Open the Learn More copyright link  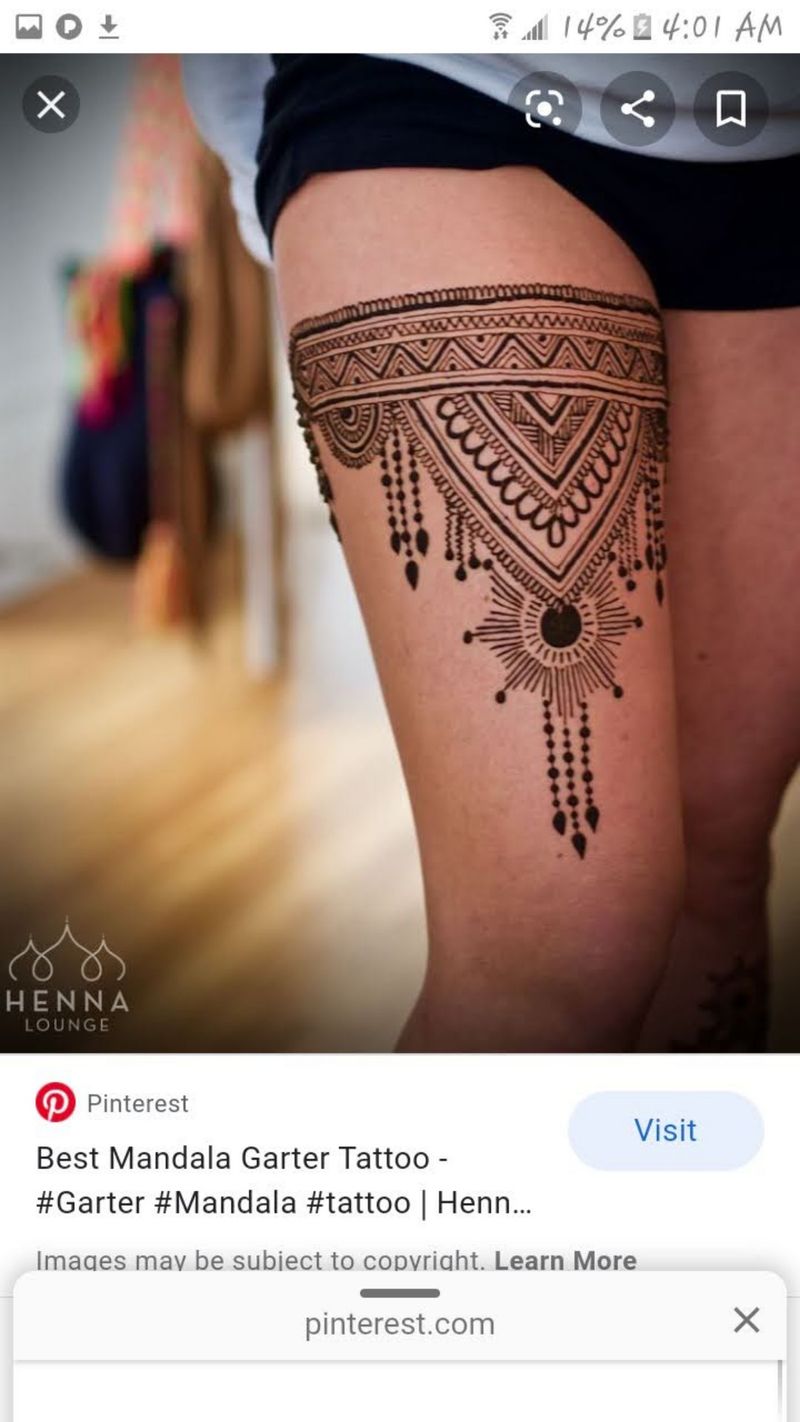coord(565,1260)
